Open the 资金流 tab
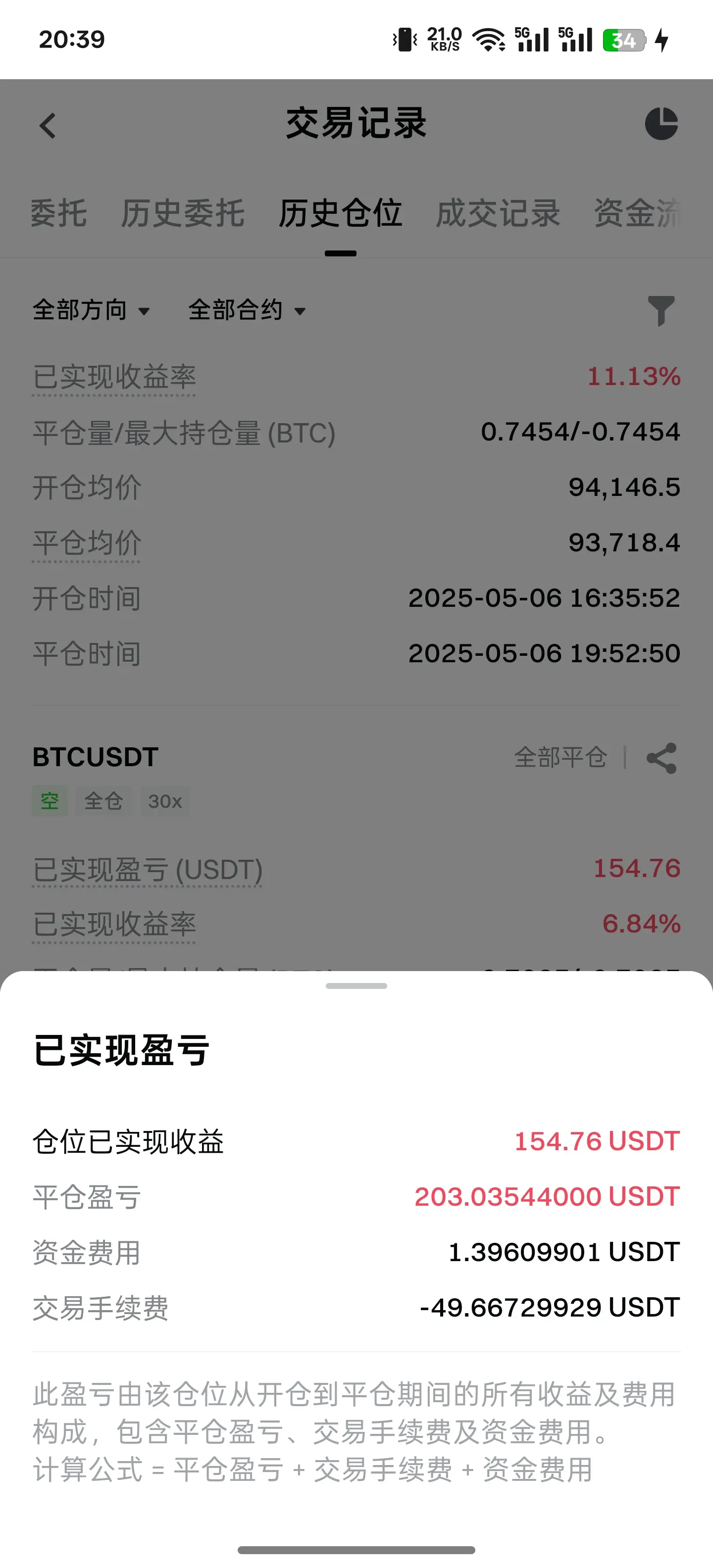 point(637,213)
